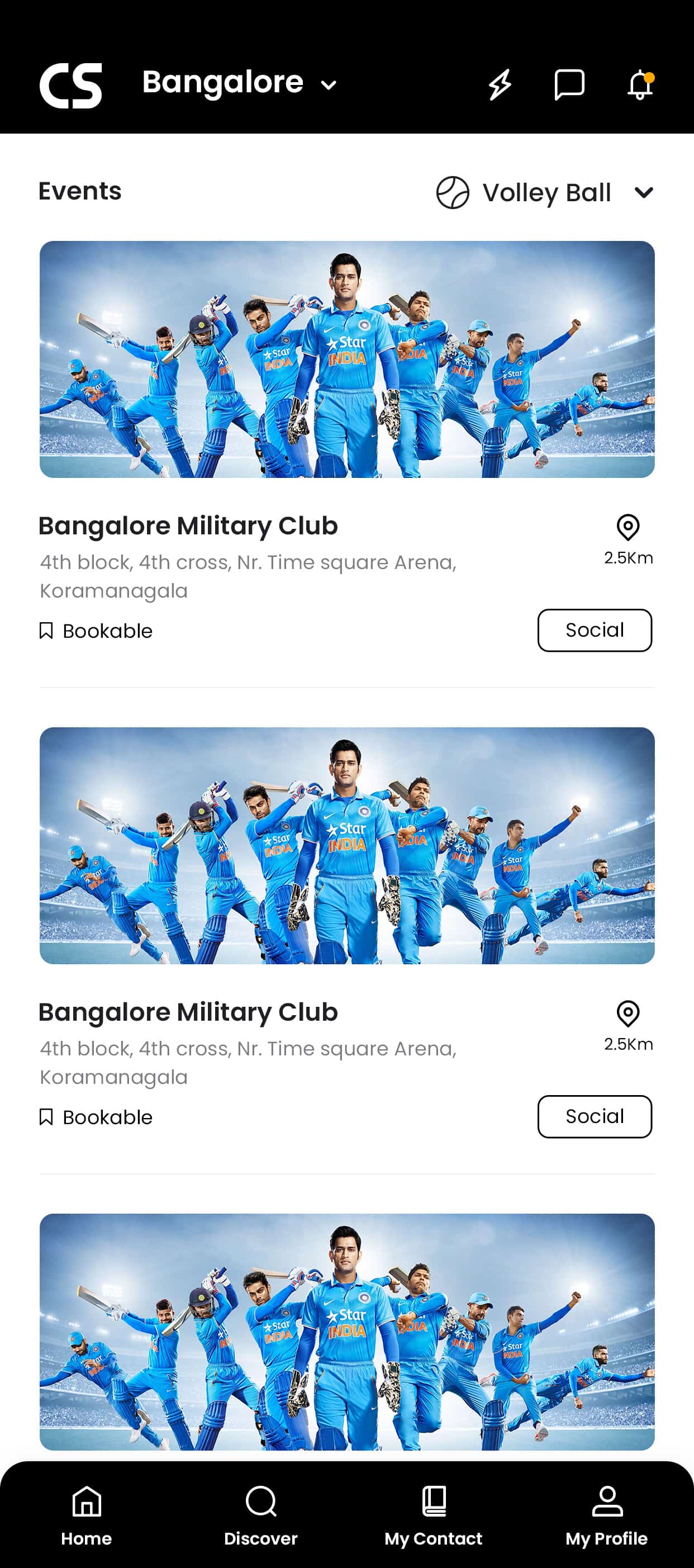The width and height of the screenshot is (694, 1568).
Task: Tap Bookmark icon on the first event
Action: tap(46, 631)
